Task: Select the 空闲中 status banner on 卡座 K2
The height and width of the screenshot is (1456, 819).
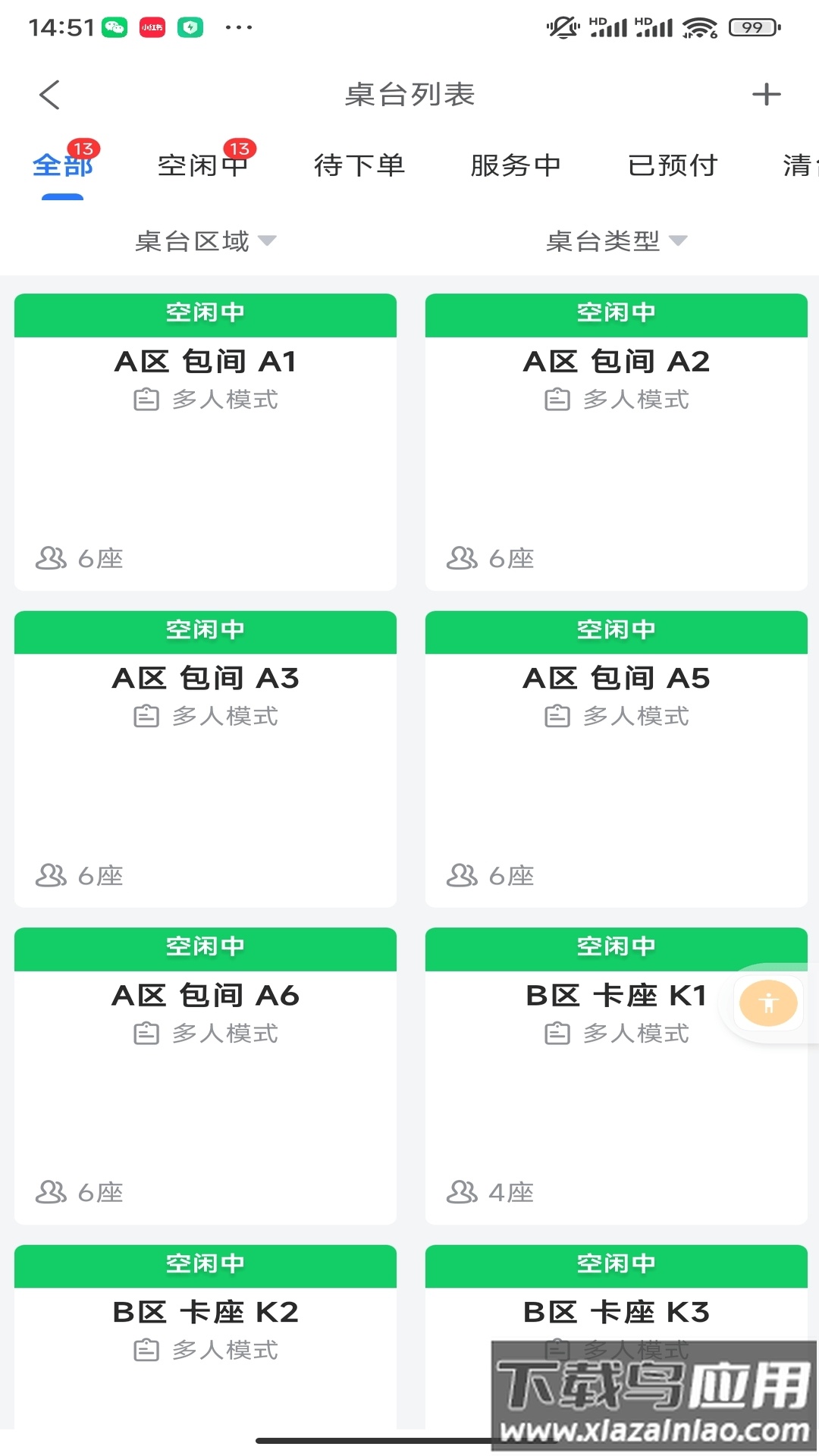Action: tap(205, 1265)
